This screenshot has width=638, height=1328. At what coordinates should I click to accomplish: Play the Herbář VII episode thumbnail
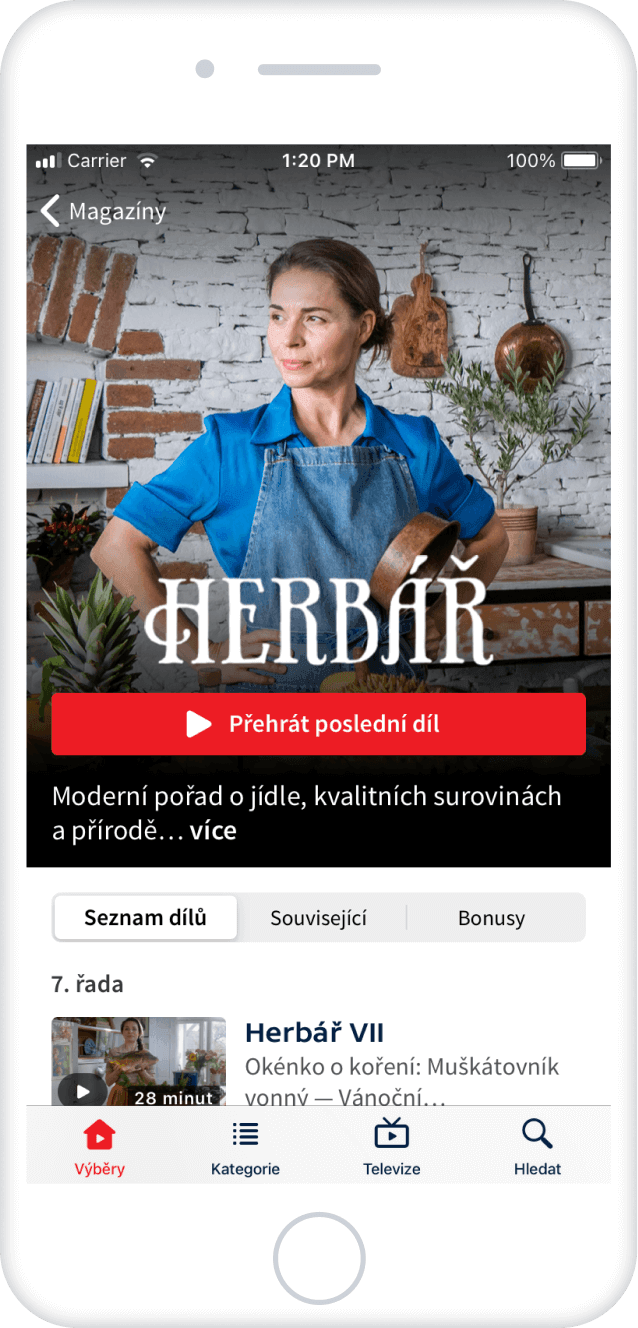(x=138, y=1062)
